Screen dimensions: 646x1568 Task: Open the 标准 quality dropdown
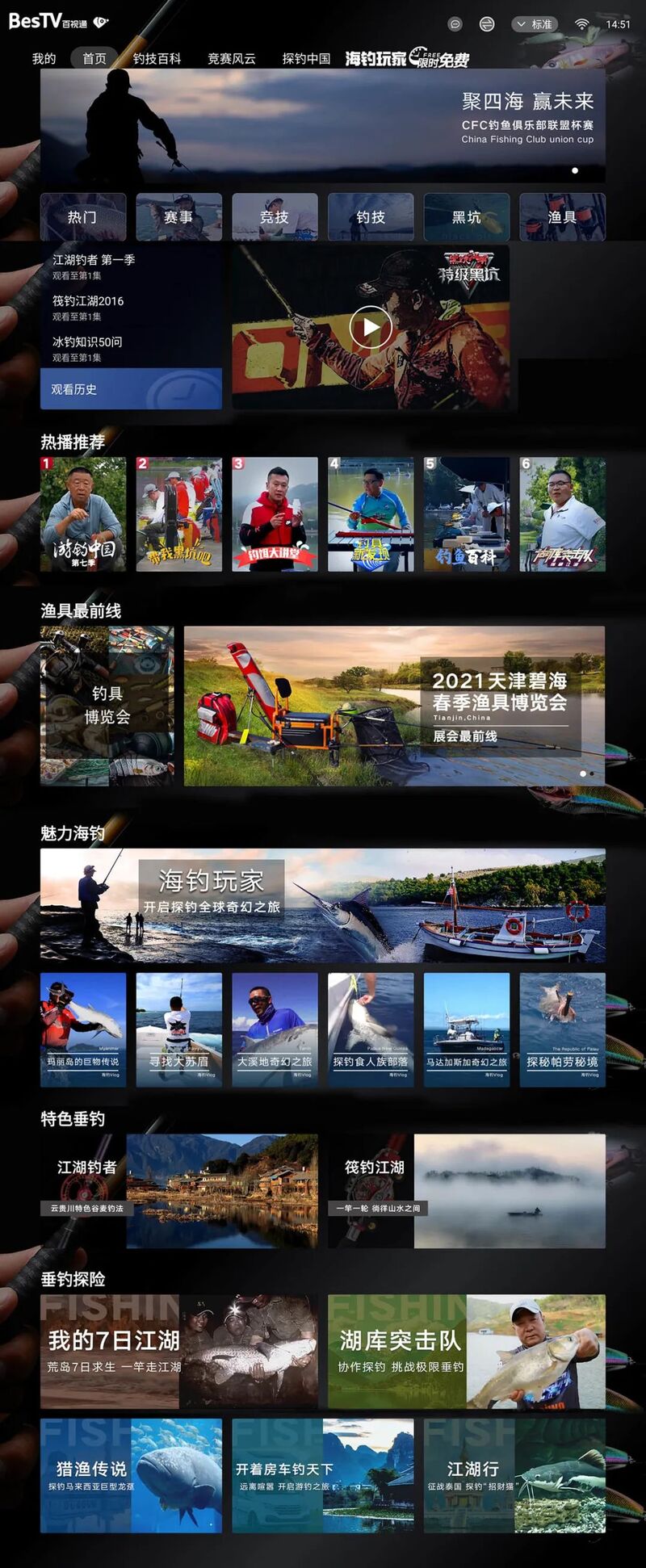coord(535,24)
